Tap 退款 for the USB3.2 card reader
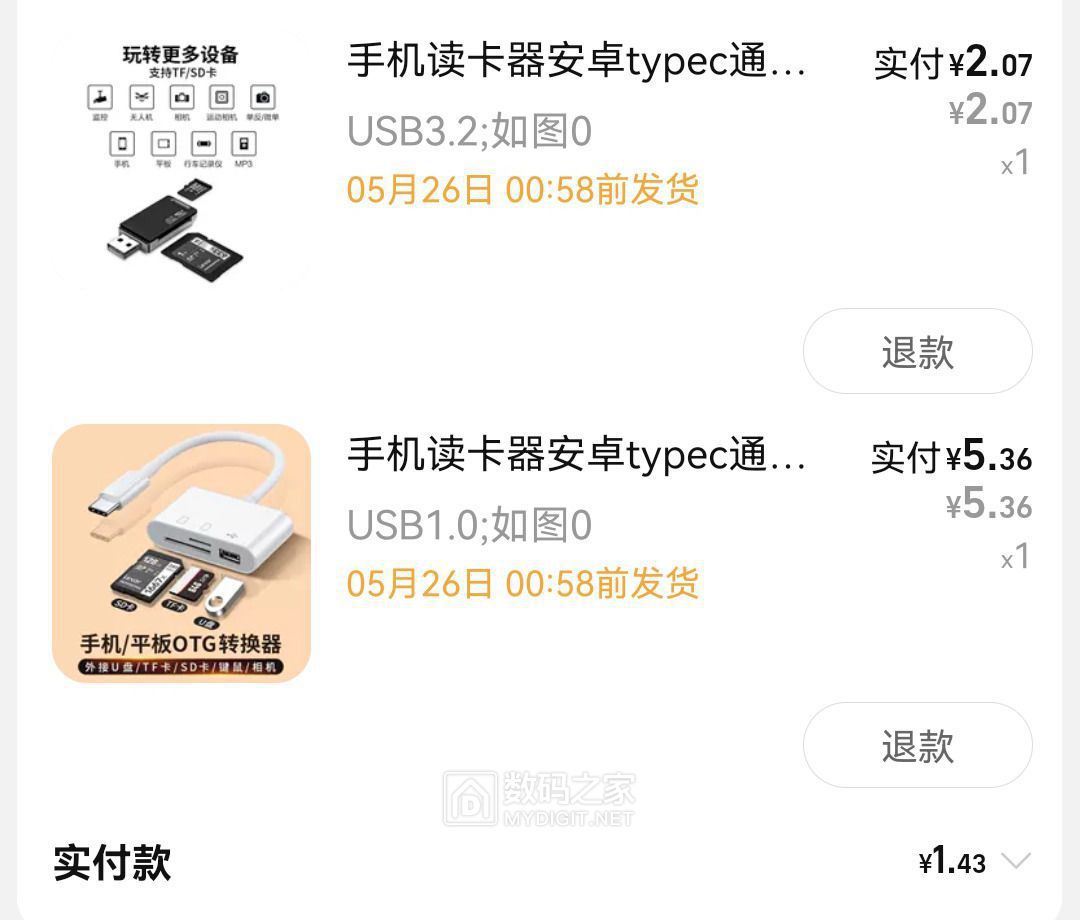This screenshot has height=920, width=1080. tap(917, 351)
